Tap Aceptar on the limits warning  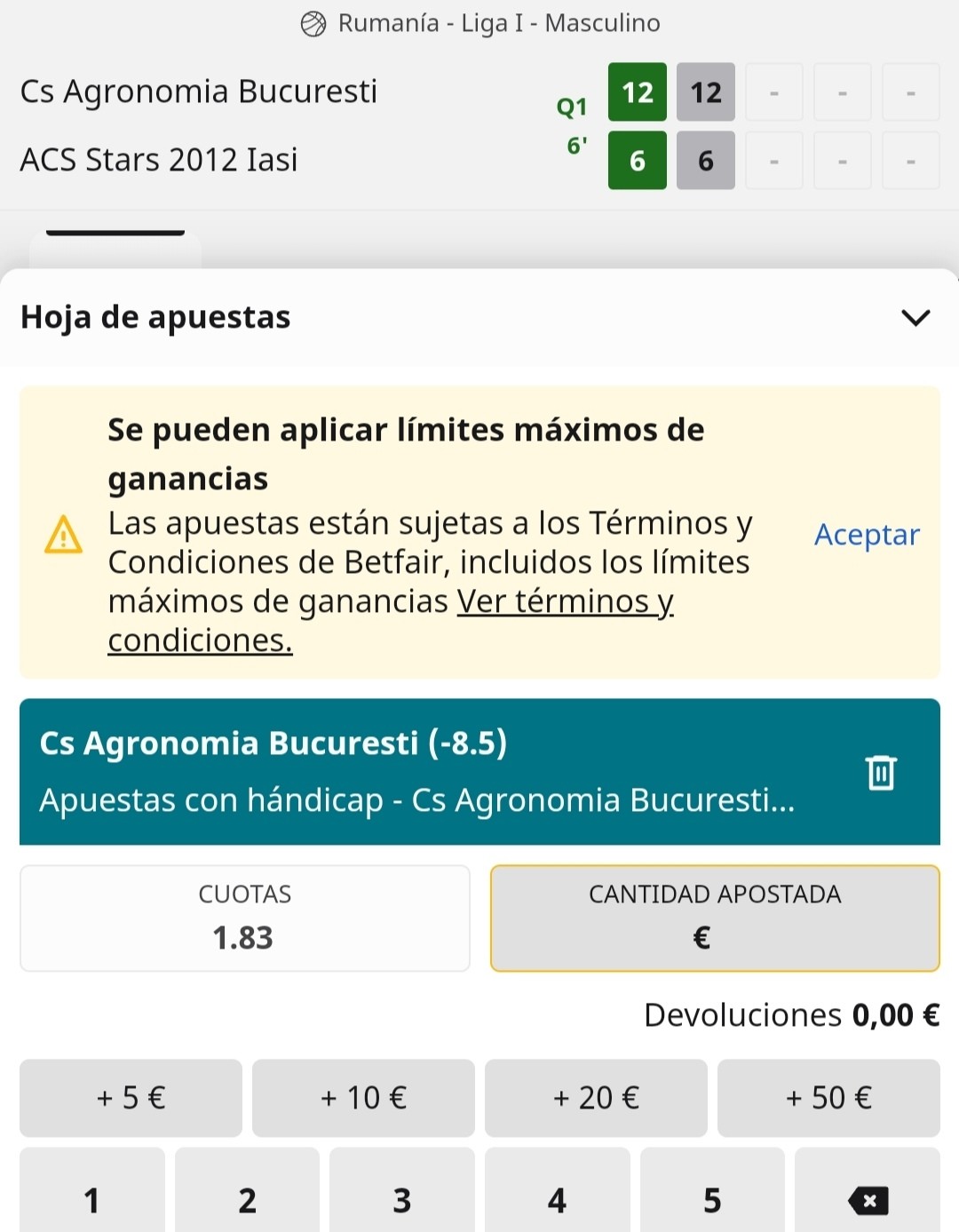click(x=867, y=535)
